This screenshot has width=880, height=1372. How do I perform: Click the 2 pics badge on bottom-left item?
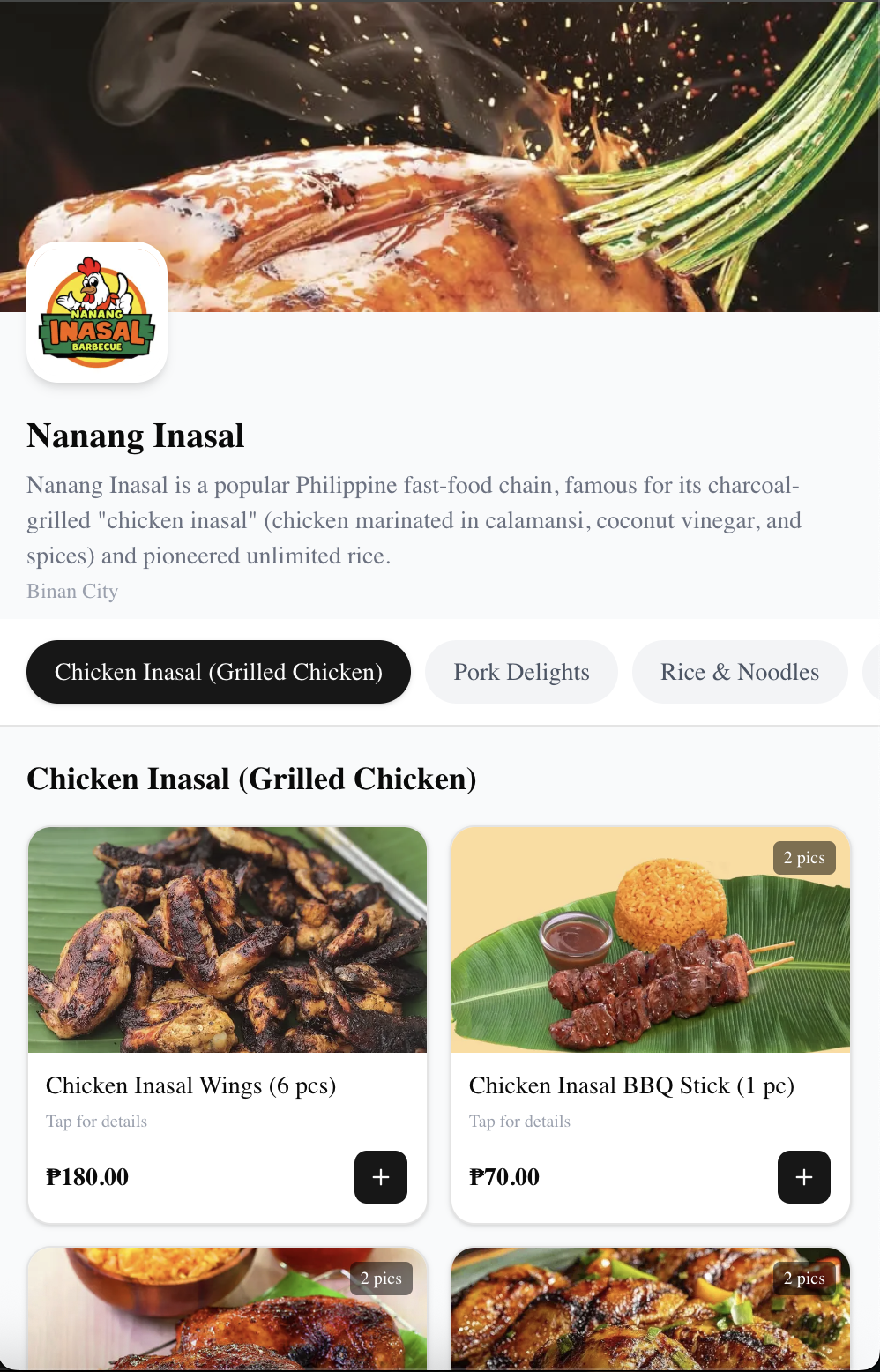point(380,1278)
